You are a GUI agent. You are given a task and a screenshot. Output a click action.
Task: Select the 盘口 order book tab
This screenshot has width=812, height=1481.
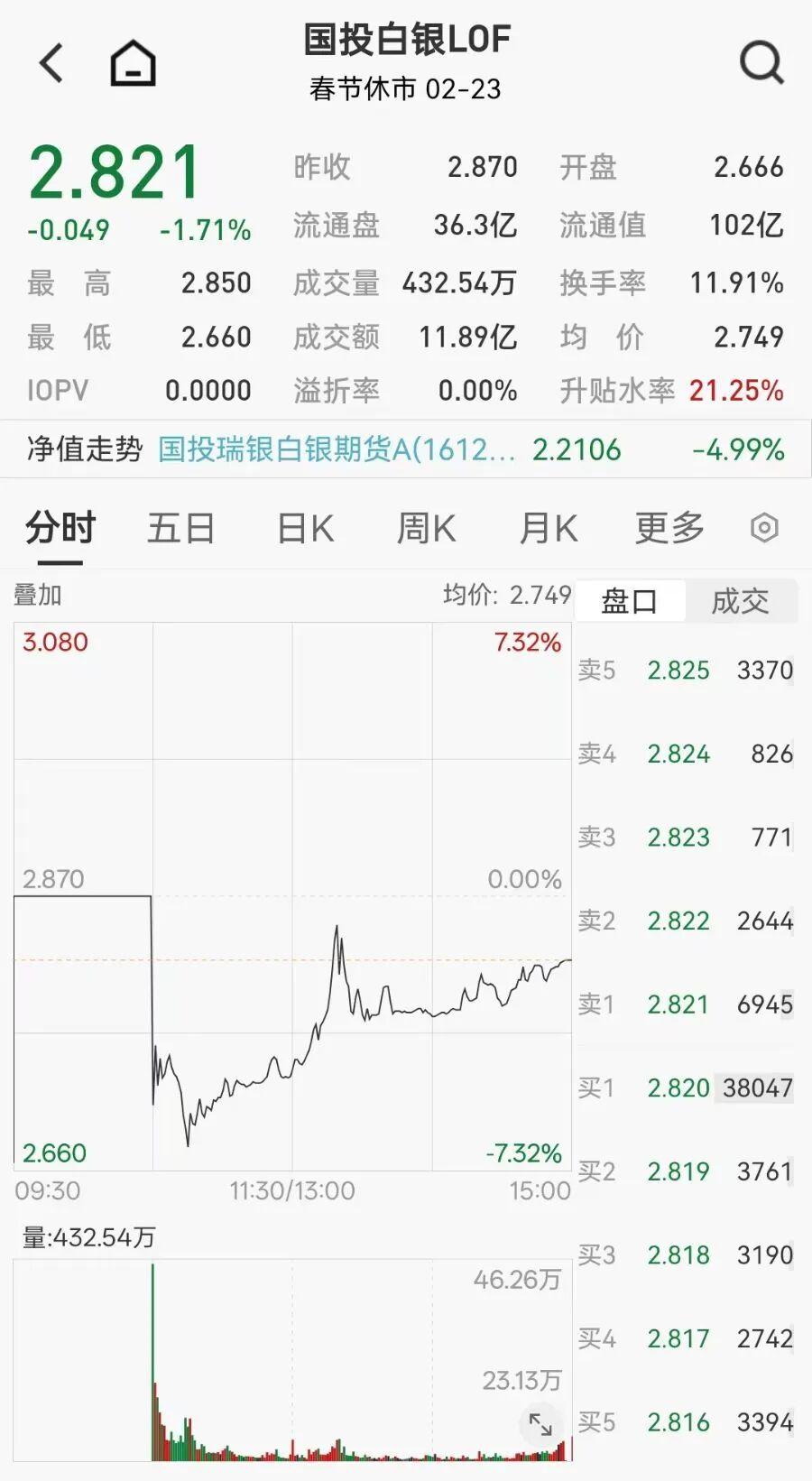click(x=630, y=601)
